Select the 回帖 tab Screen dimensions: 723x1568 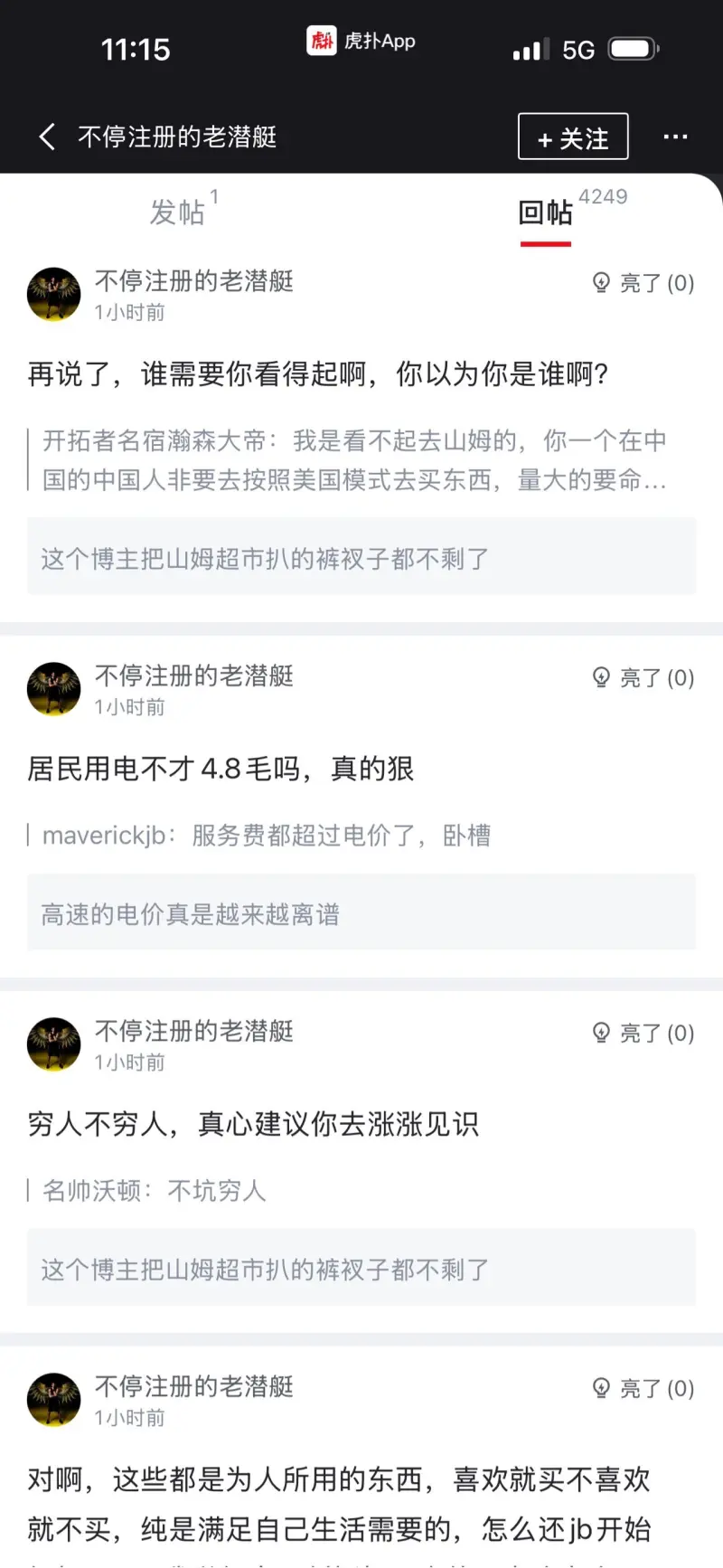(545, 213)
